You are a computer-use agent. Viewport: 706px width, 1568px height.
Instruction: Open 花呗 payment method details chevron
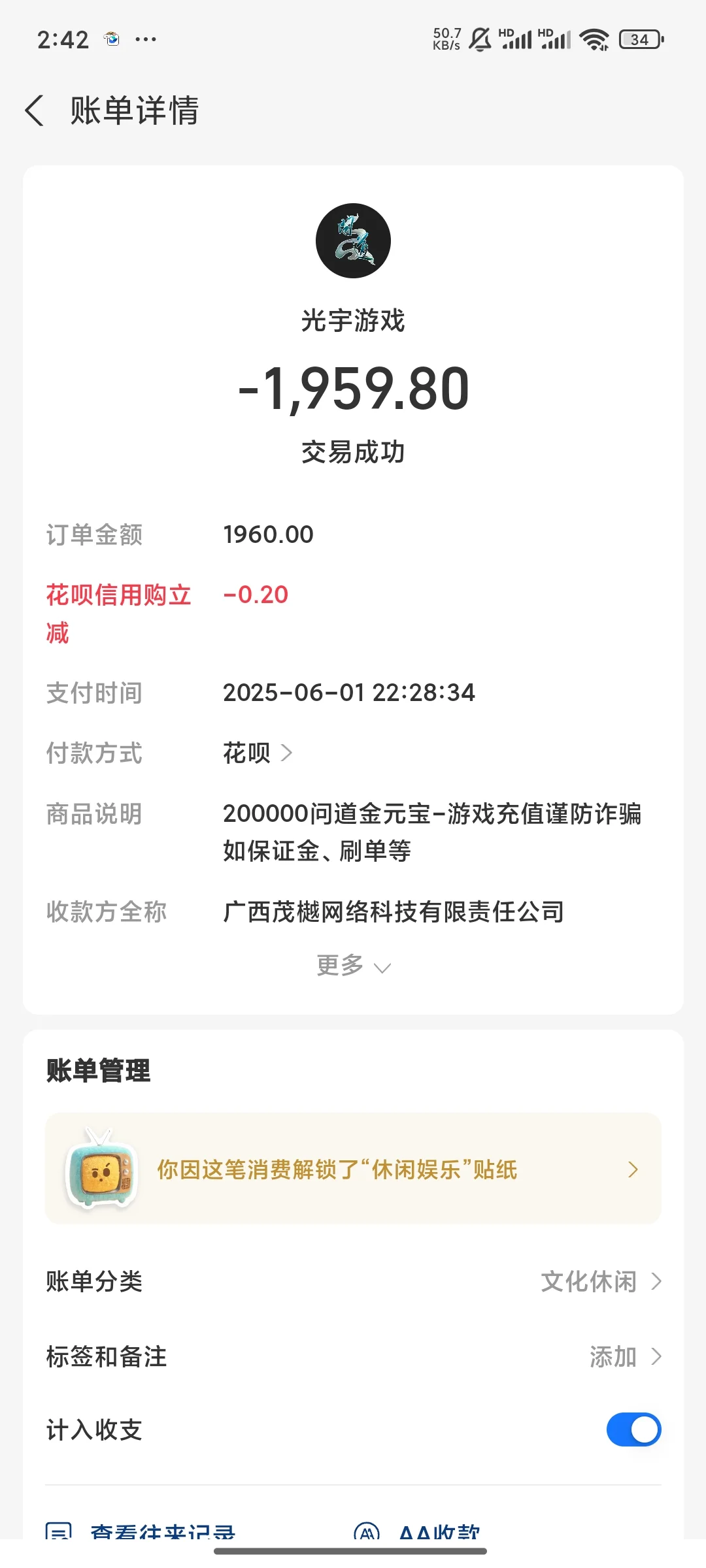[x=288, y=753]
